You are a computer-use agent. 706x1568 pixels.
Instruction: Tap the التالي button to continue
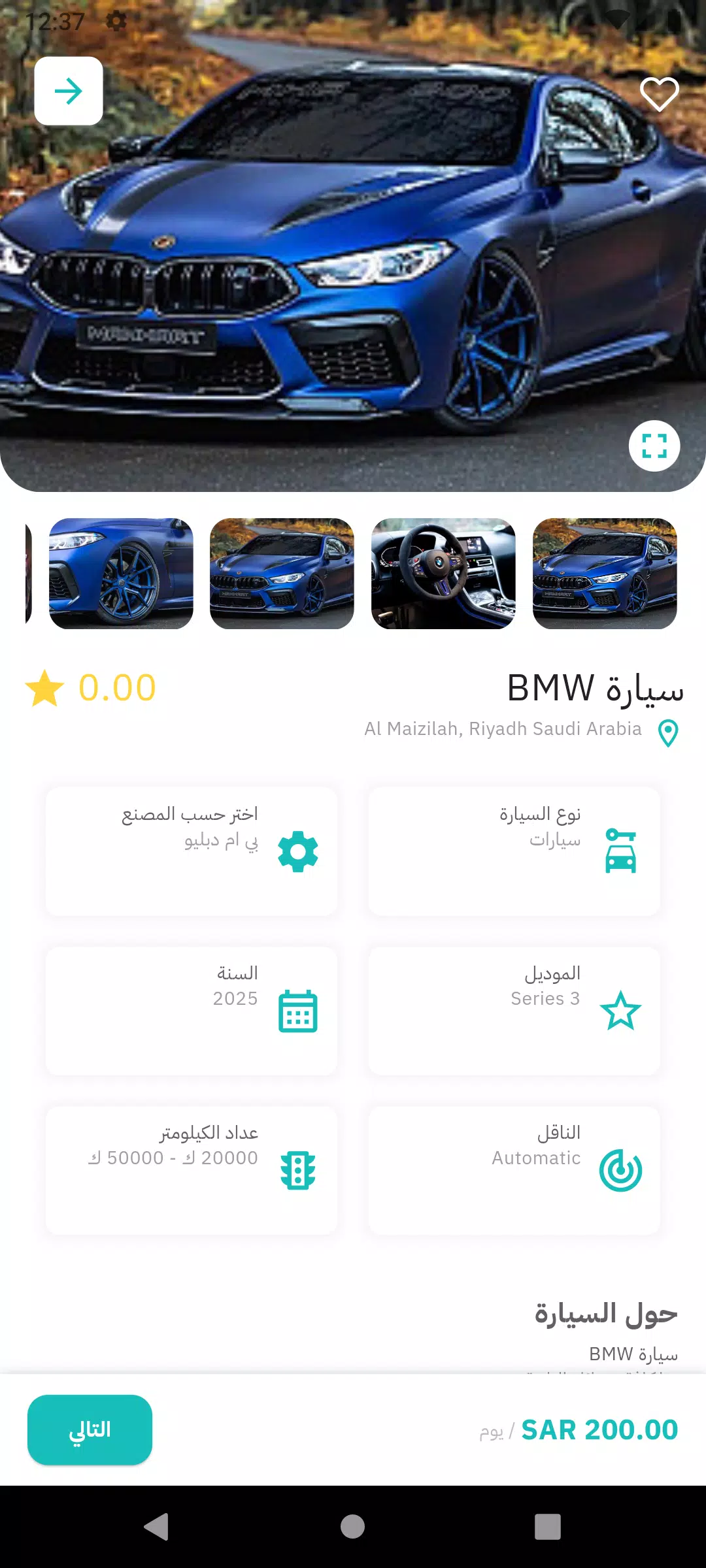pos(90,1429)
